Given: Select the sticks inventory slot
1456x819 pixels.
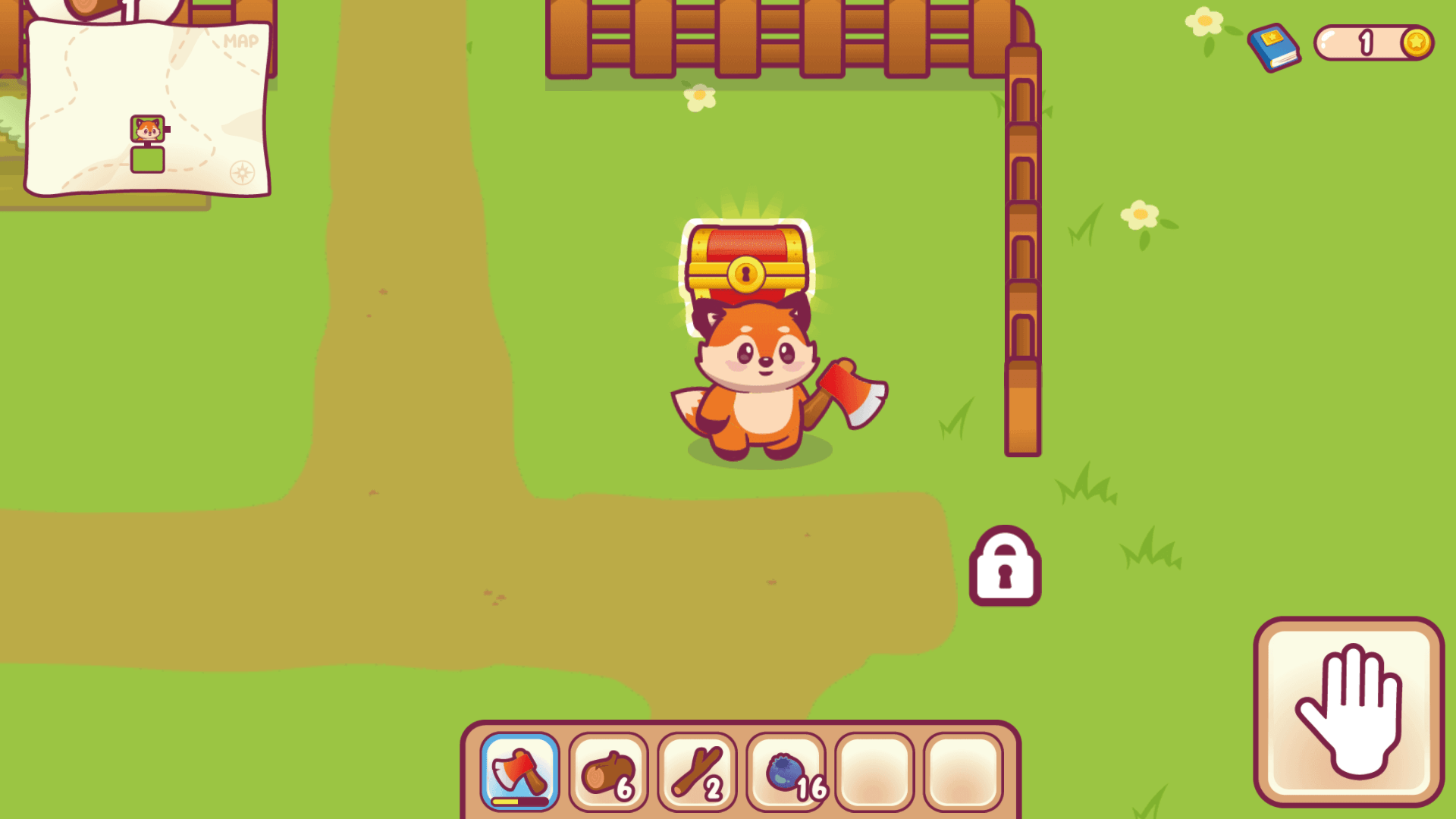Looking at the screenshot, I should [x=697, y=771].
